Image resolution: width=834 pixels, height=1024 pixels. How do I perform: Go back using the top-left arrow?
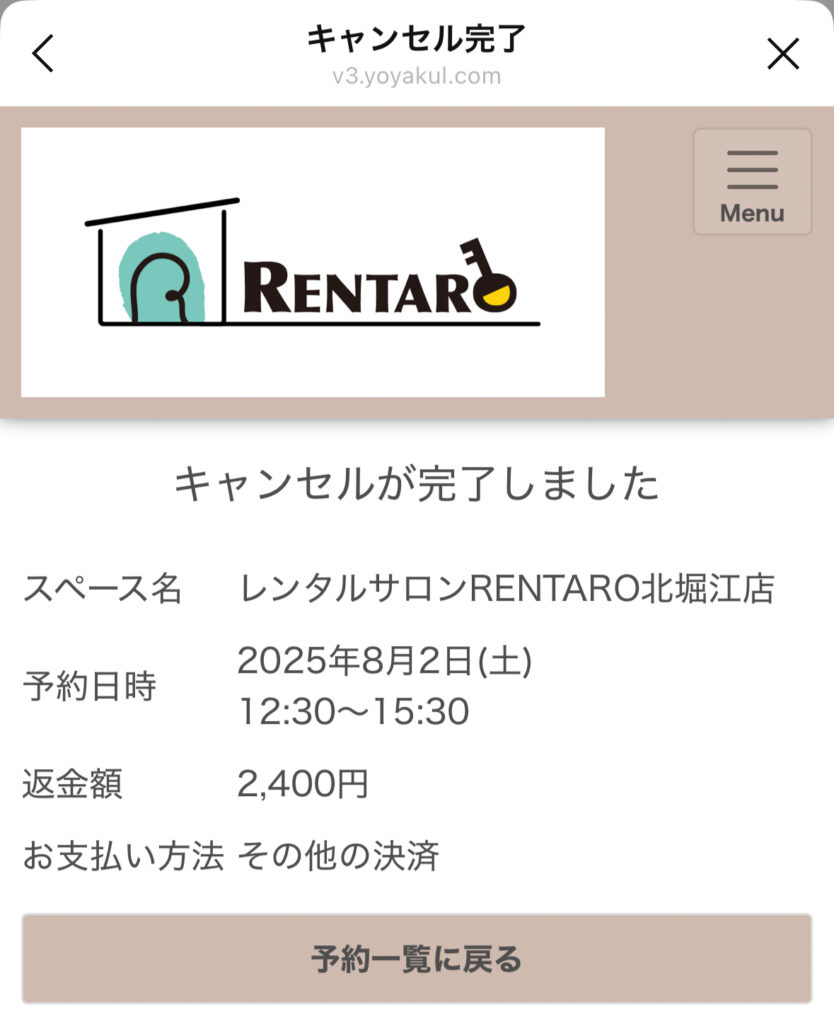tap(42, 53)
